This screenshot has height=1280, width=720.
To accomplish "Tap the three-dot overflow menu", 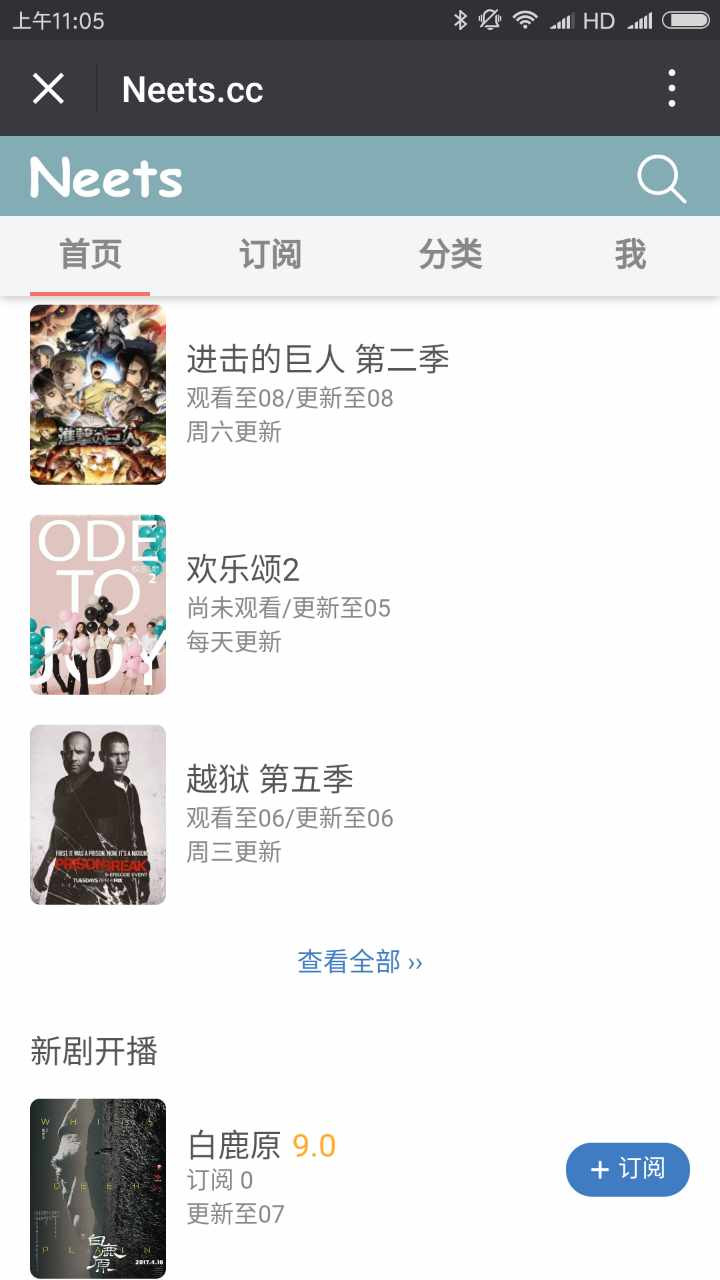I will click(x=671, y=89).
